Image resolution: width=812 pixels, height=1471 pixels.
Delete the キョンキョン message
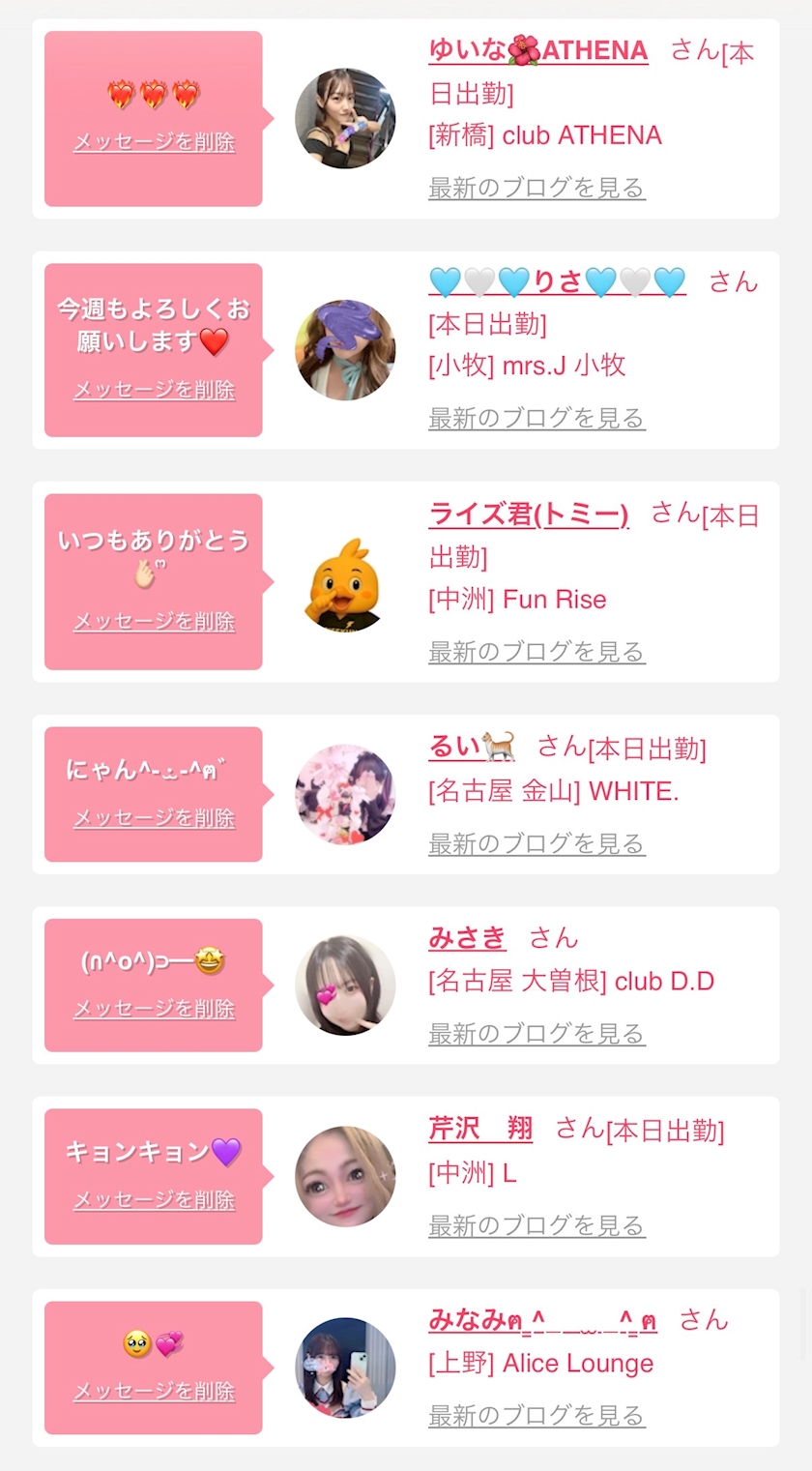click(x=154, y=1200)
